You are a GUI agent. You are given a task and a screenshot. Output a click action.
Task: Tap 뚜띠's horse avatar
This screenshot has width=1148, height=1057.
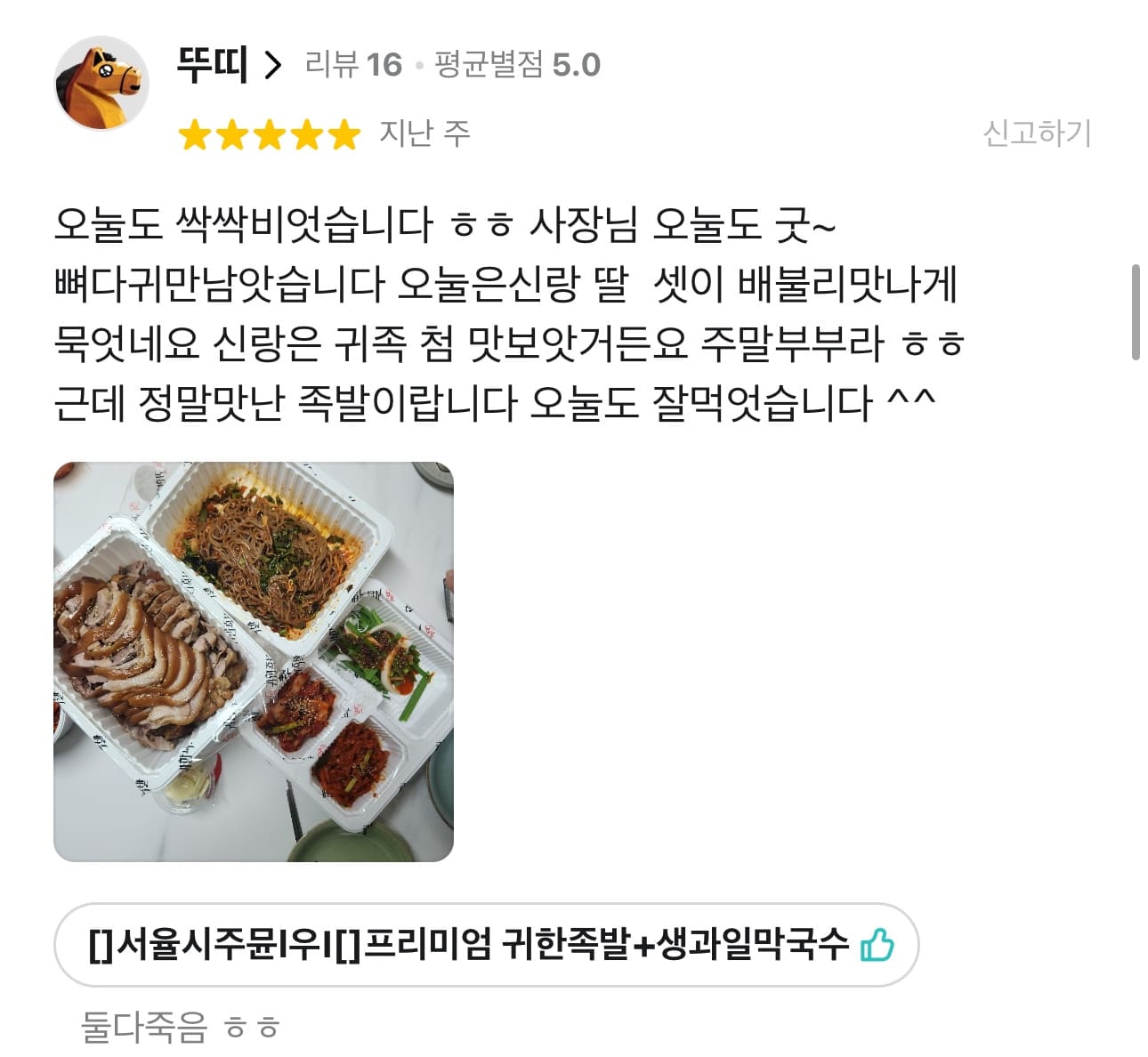click(x=101, y=84)
